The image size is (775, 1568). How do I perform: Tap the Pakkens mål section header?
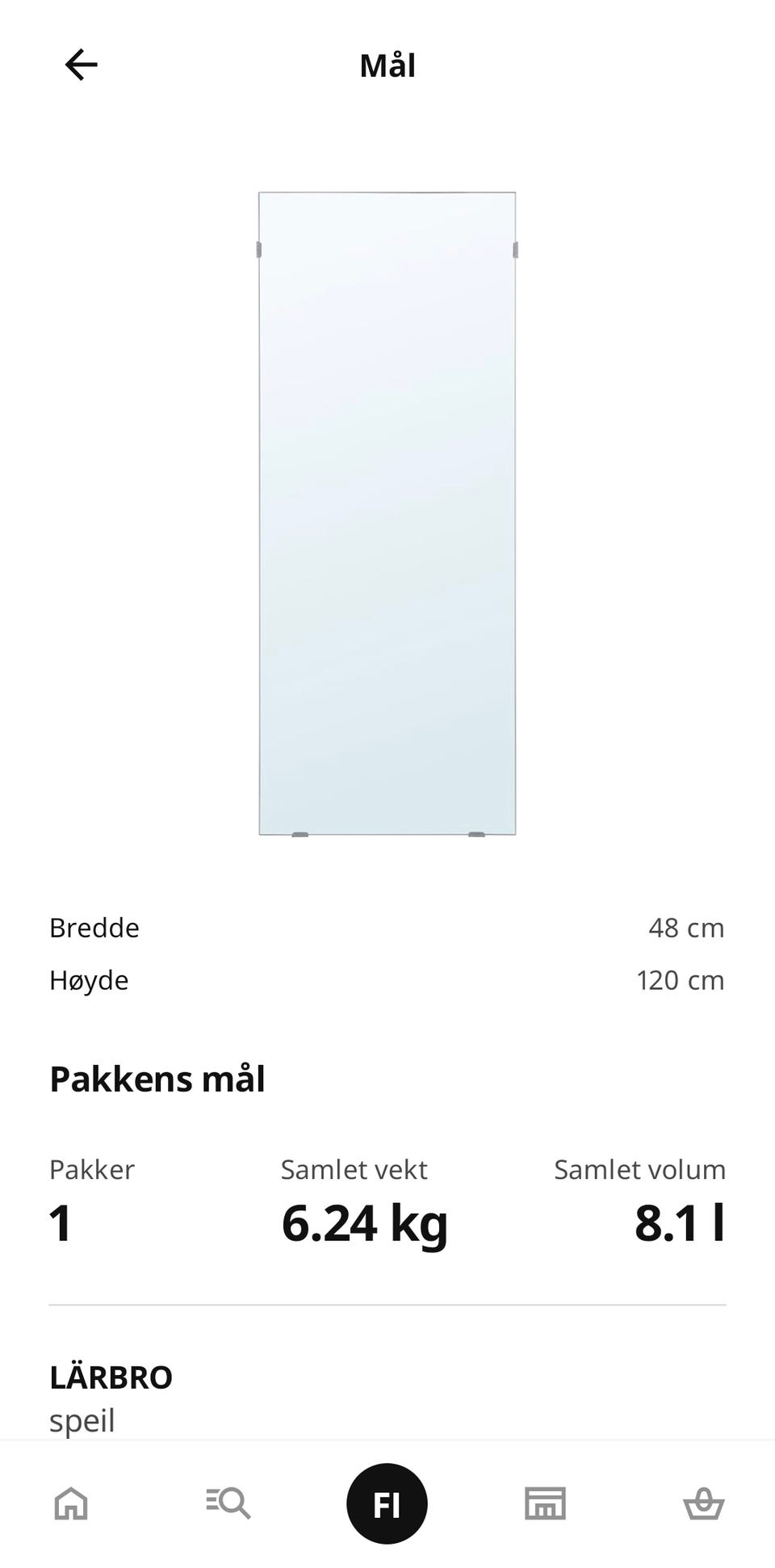tap(157, 1078)
